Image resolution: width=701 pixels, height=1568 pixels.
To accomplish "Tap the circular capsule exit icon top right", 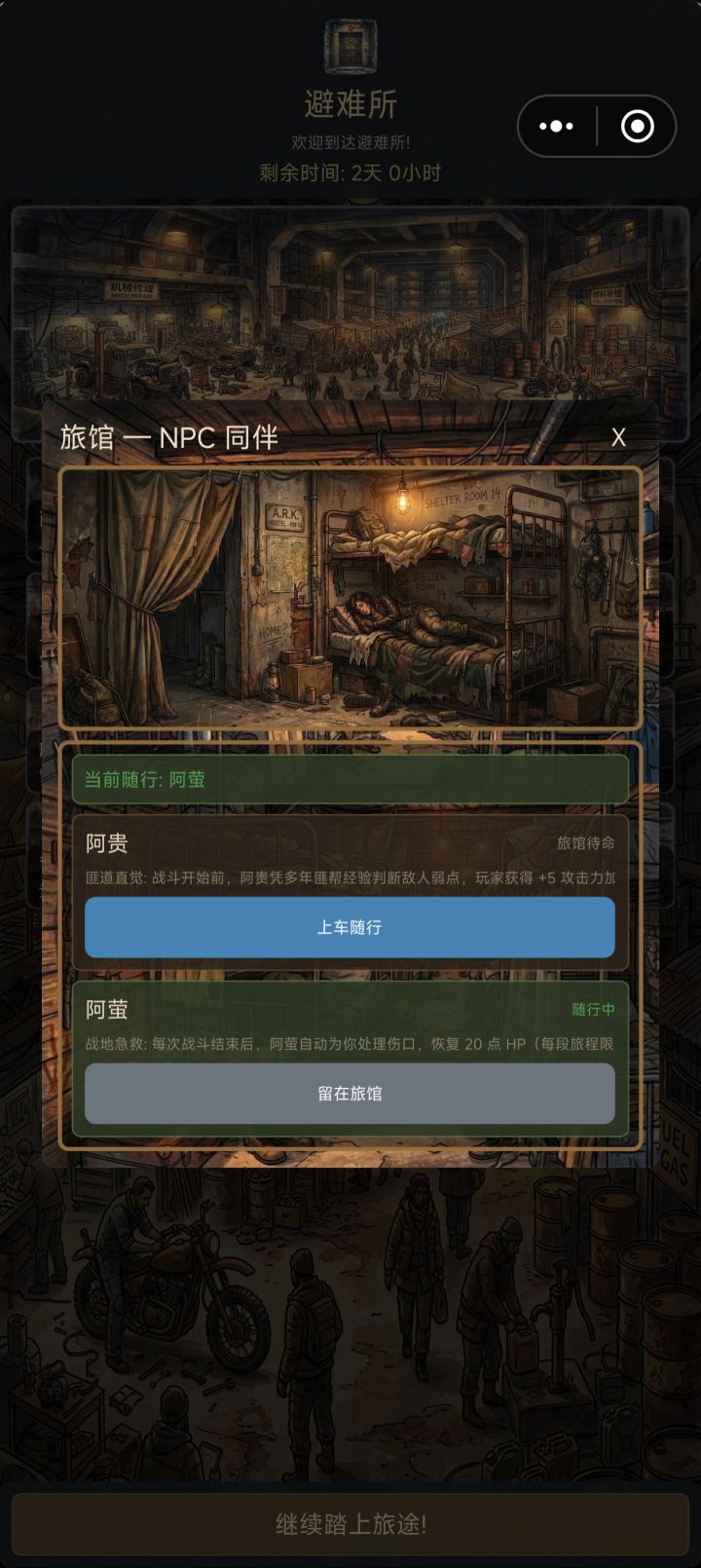I will tap(638, 127).
